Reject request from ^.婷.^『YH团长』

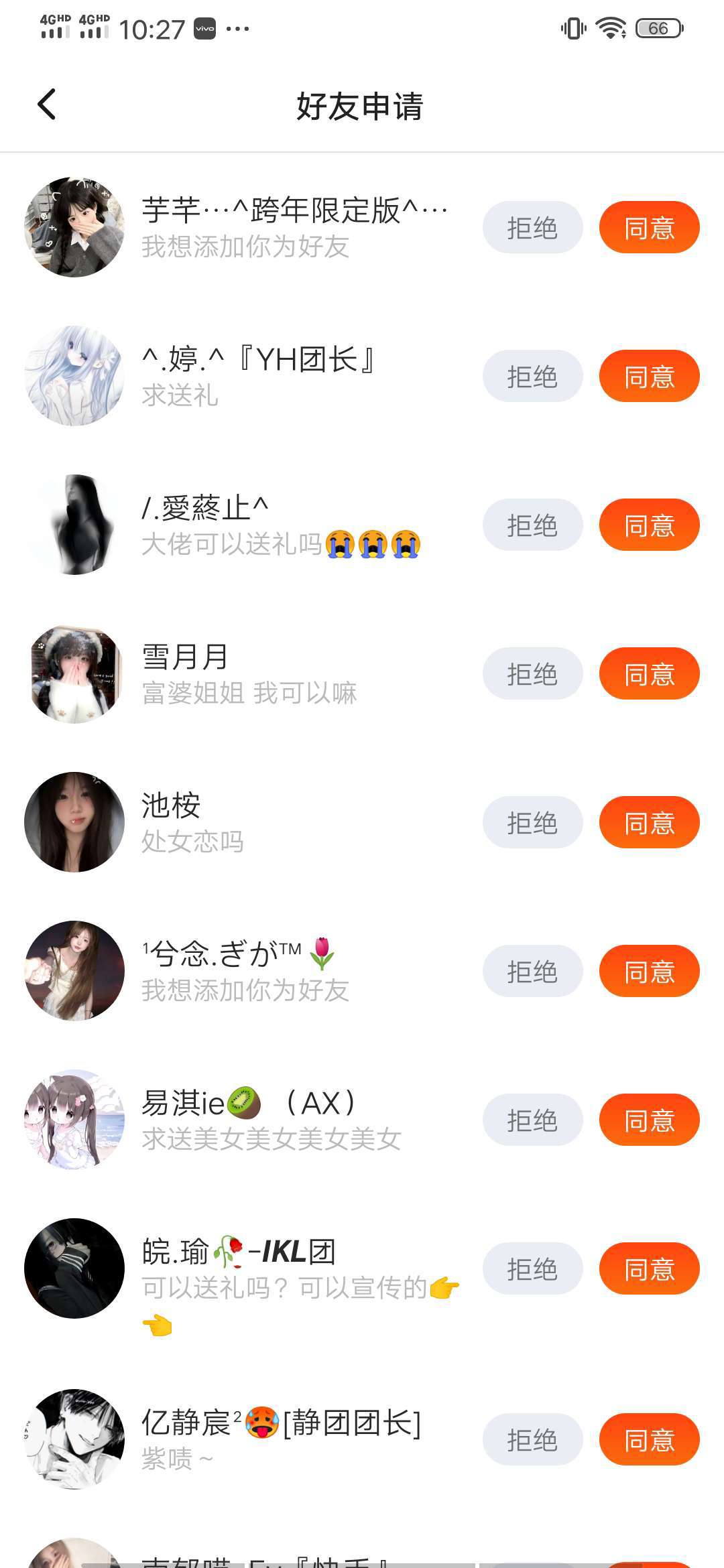[x=532, y=377]
